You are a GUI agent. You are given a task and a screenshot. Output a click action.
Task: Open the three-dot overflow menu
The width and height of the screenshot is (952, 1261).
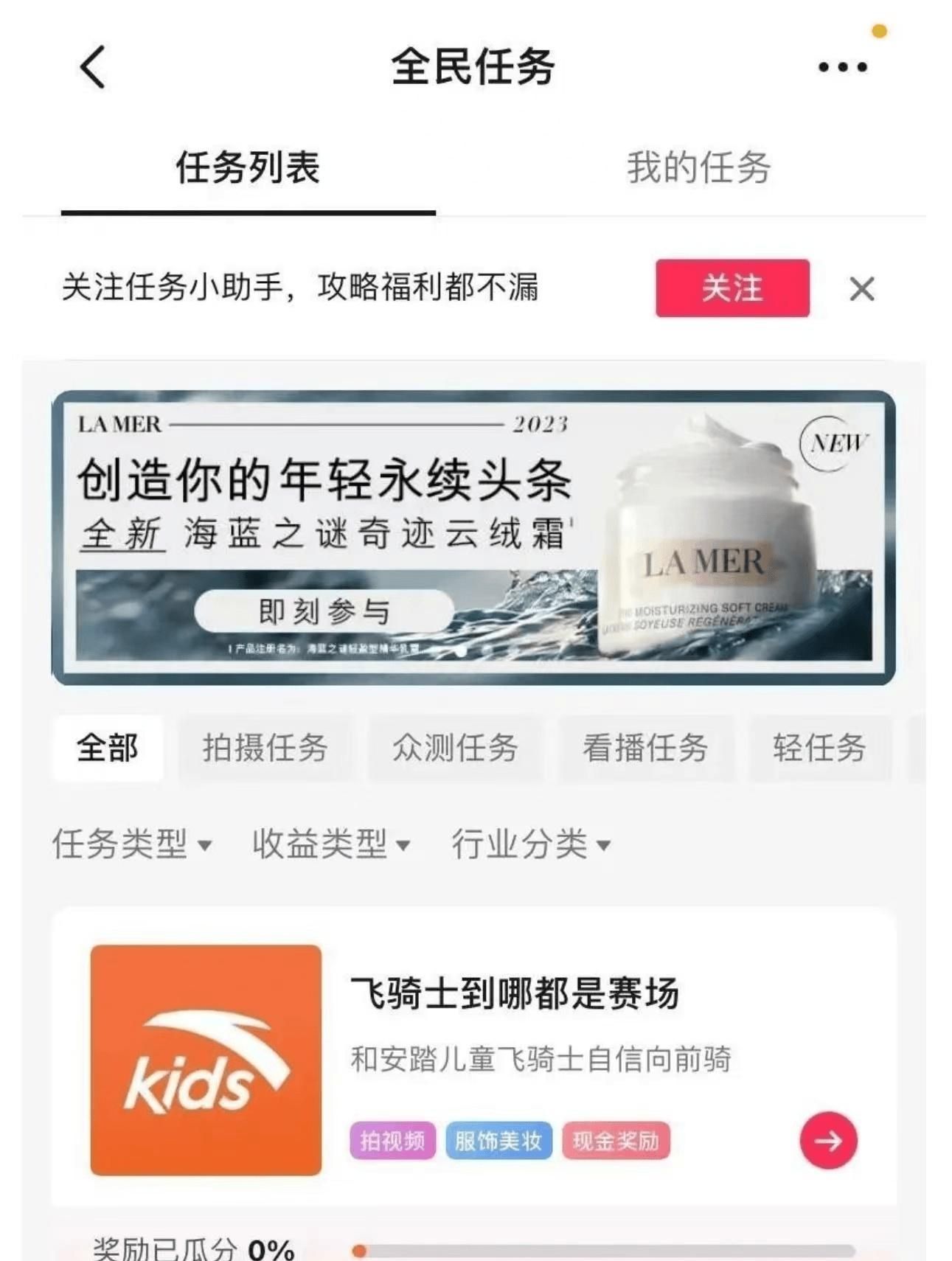click(x=842, y=67)
